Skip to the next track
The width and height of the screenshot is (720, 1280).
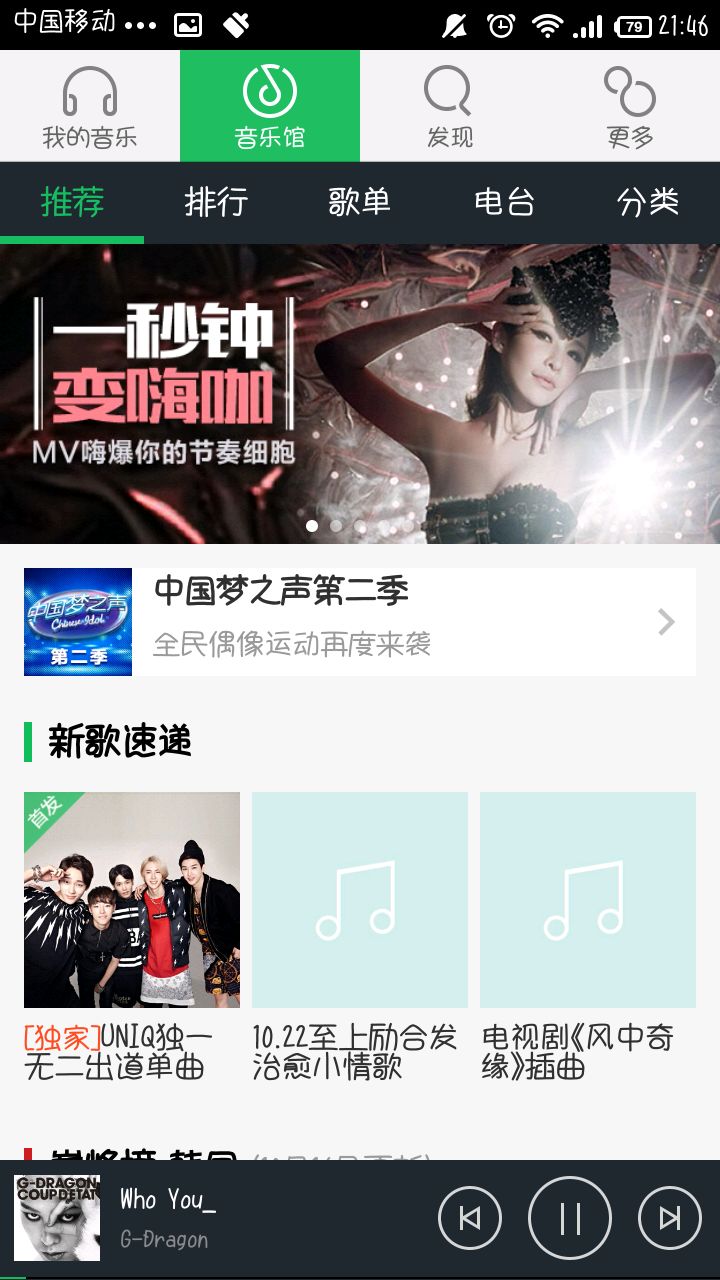tap(670, 1218)
